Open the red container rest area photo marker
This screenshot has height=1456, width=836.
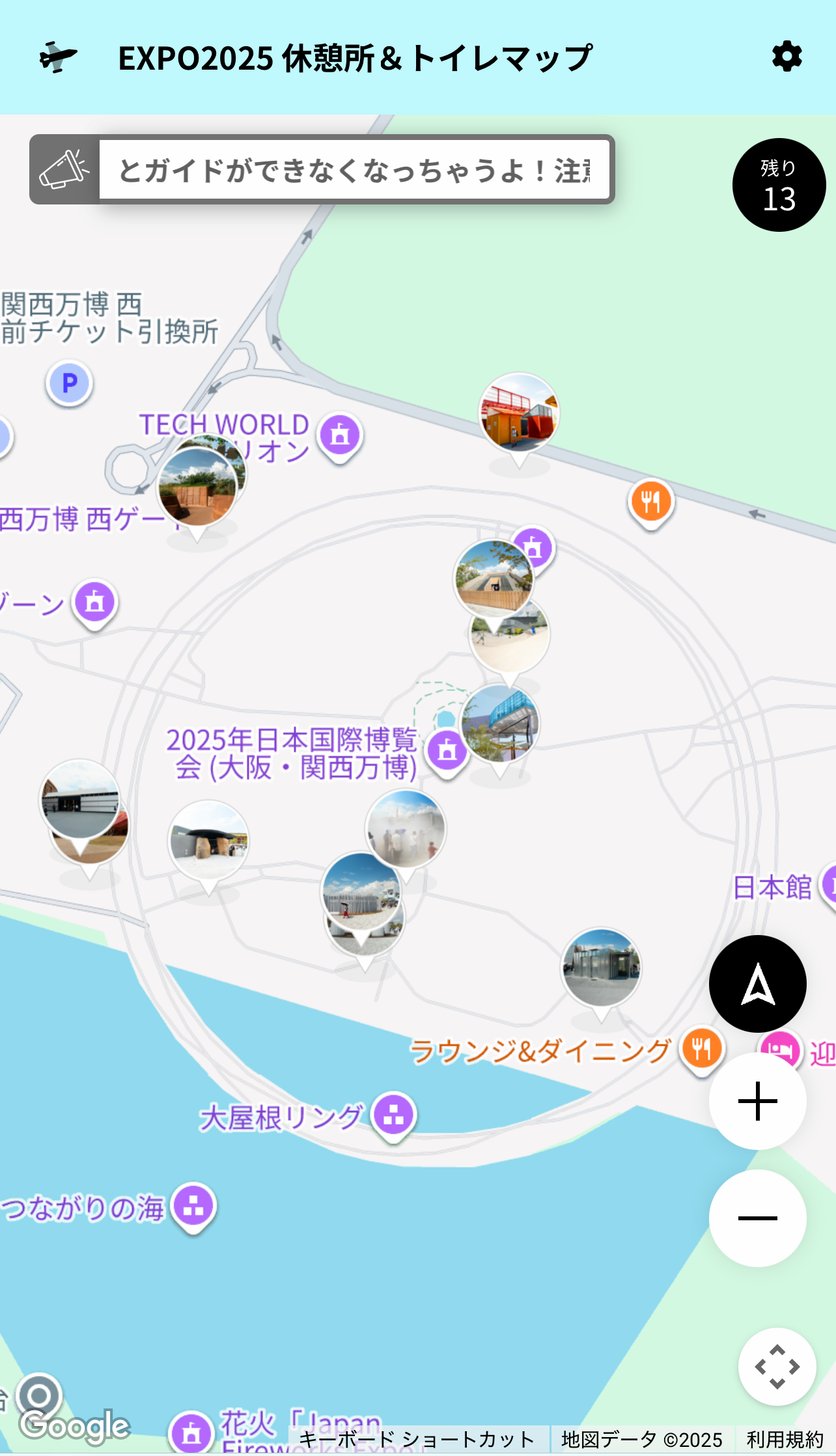[x=519, y=413]
